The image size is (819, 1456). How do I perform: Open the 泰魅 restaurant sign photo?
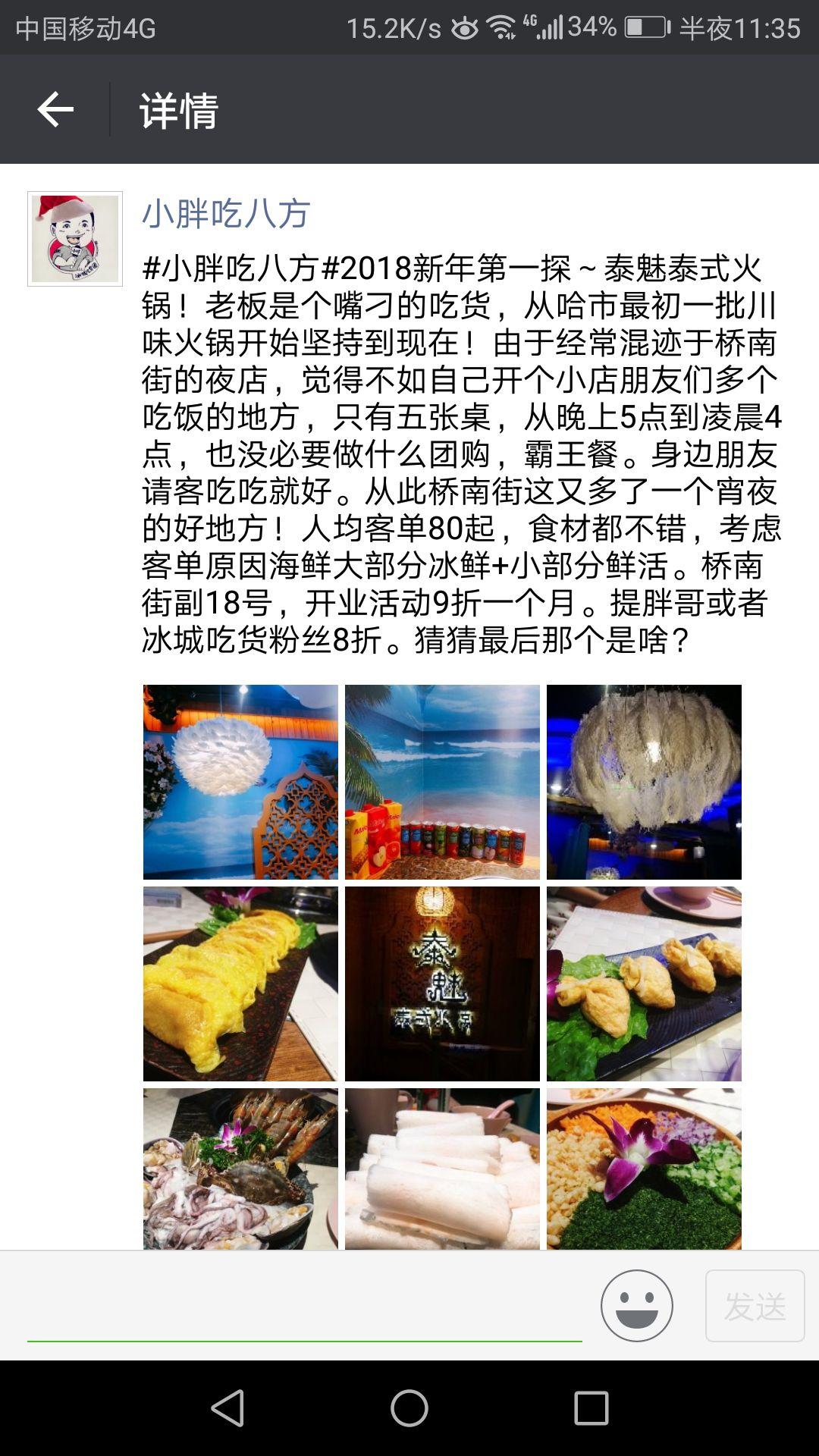tap(442, 984)
